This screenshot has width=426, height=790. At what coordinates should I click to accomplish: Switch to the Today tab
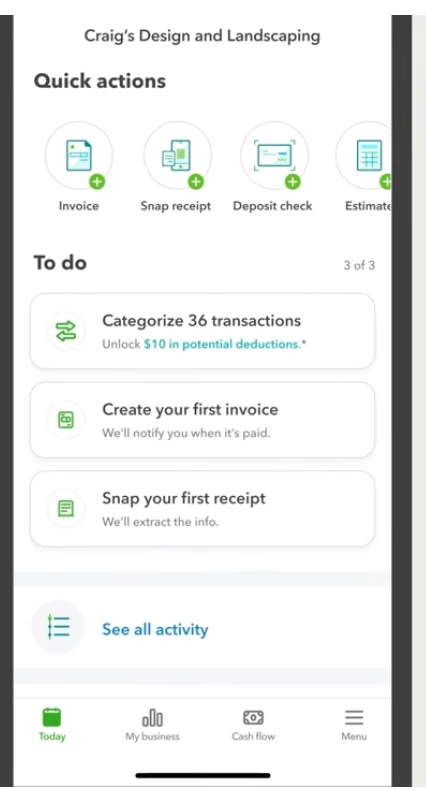tap(52, 725)
